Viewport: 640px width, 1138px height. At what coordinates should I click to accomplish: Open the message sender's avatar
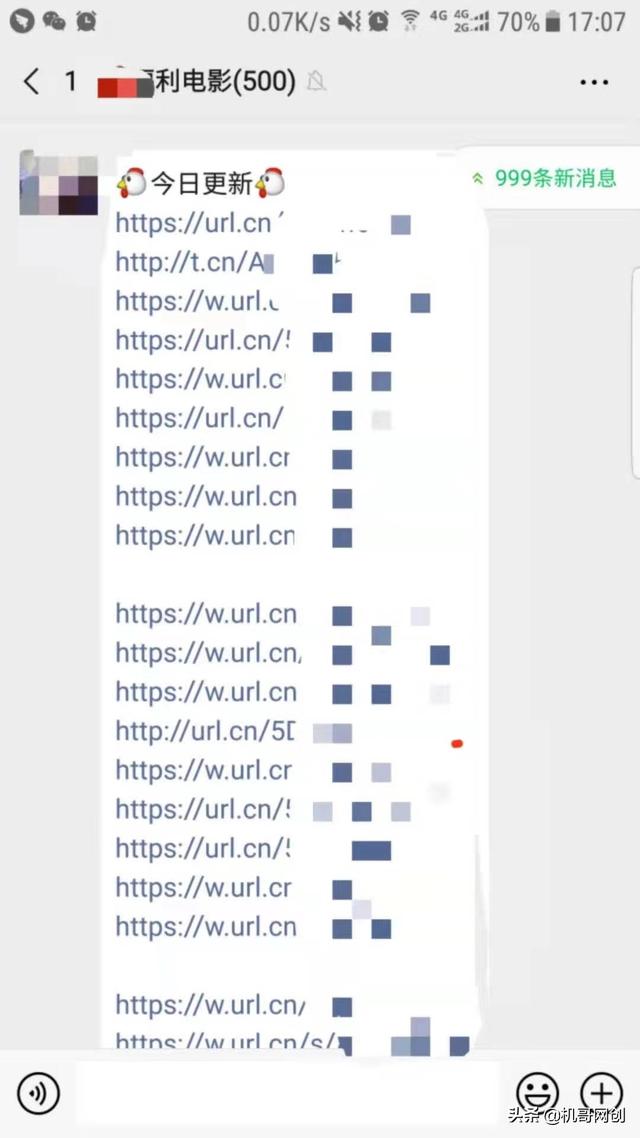59,184
